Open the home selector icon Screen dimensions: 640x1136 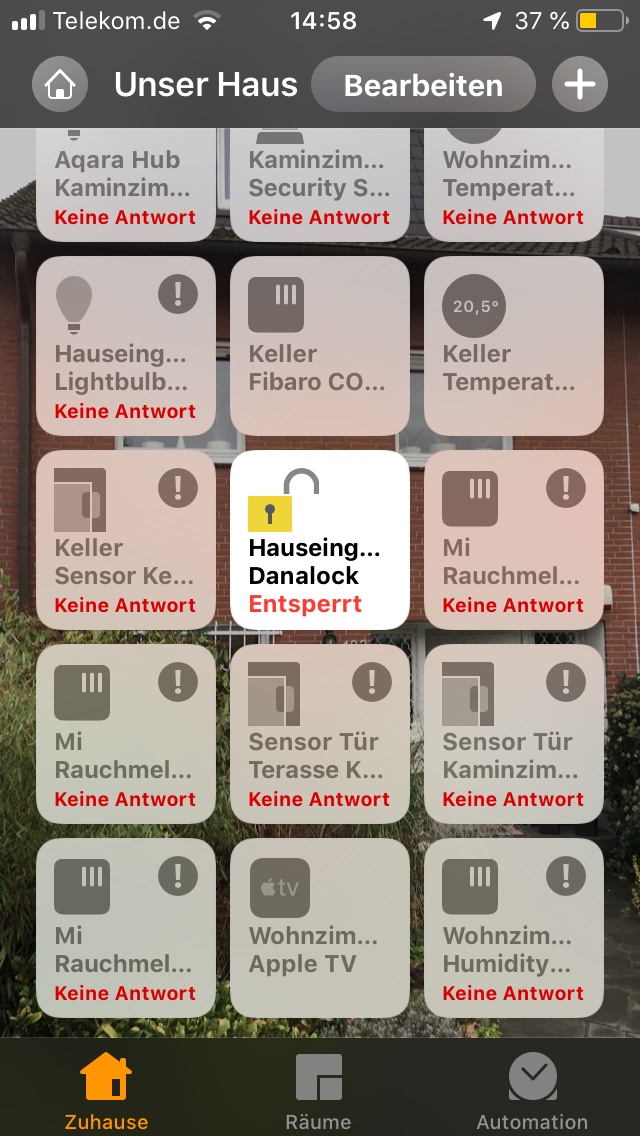pyautogui.click(x=60, y=85)
